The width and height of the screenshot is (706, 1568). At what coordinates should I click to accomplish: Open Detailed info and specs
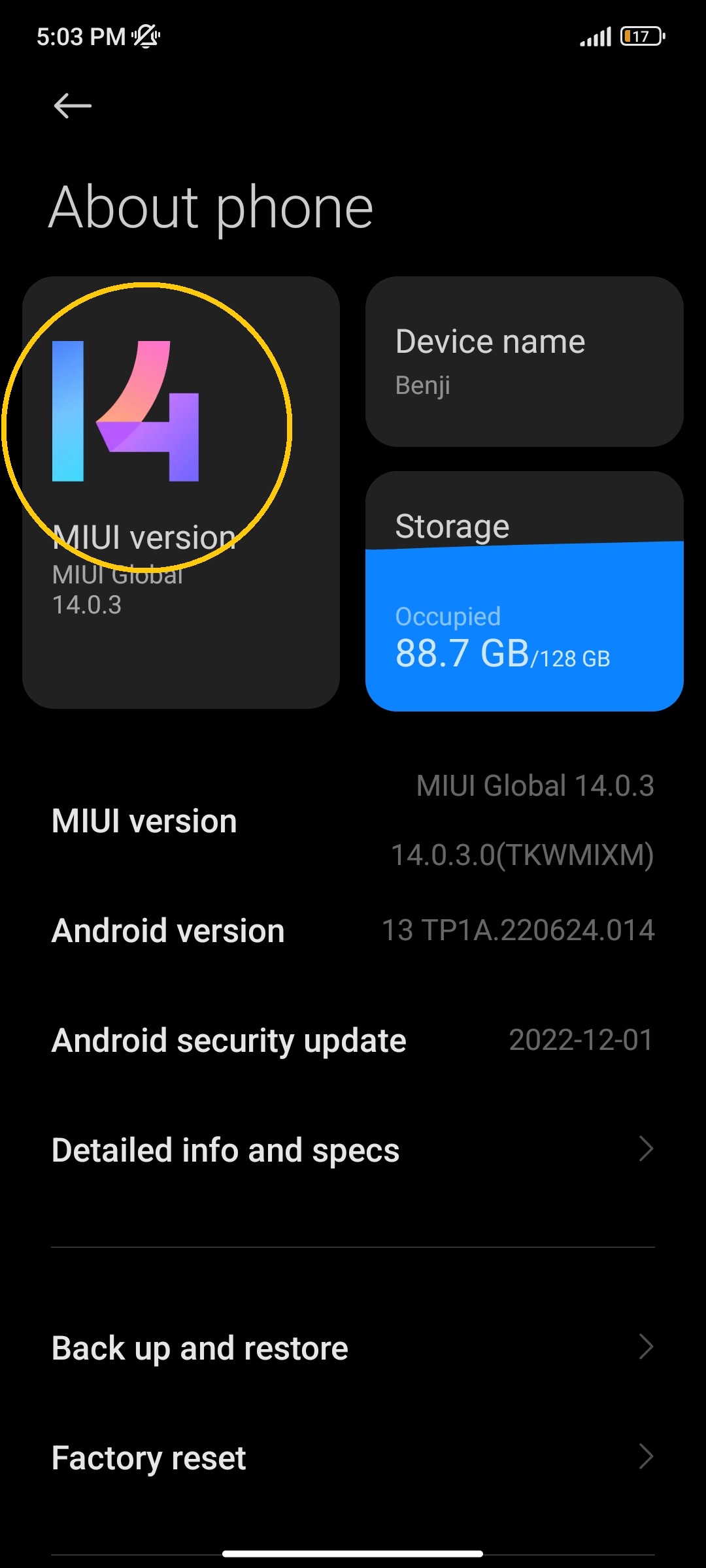click(353, 1150)
